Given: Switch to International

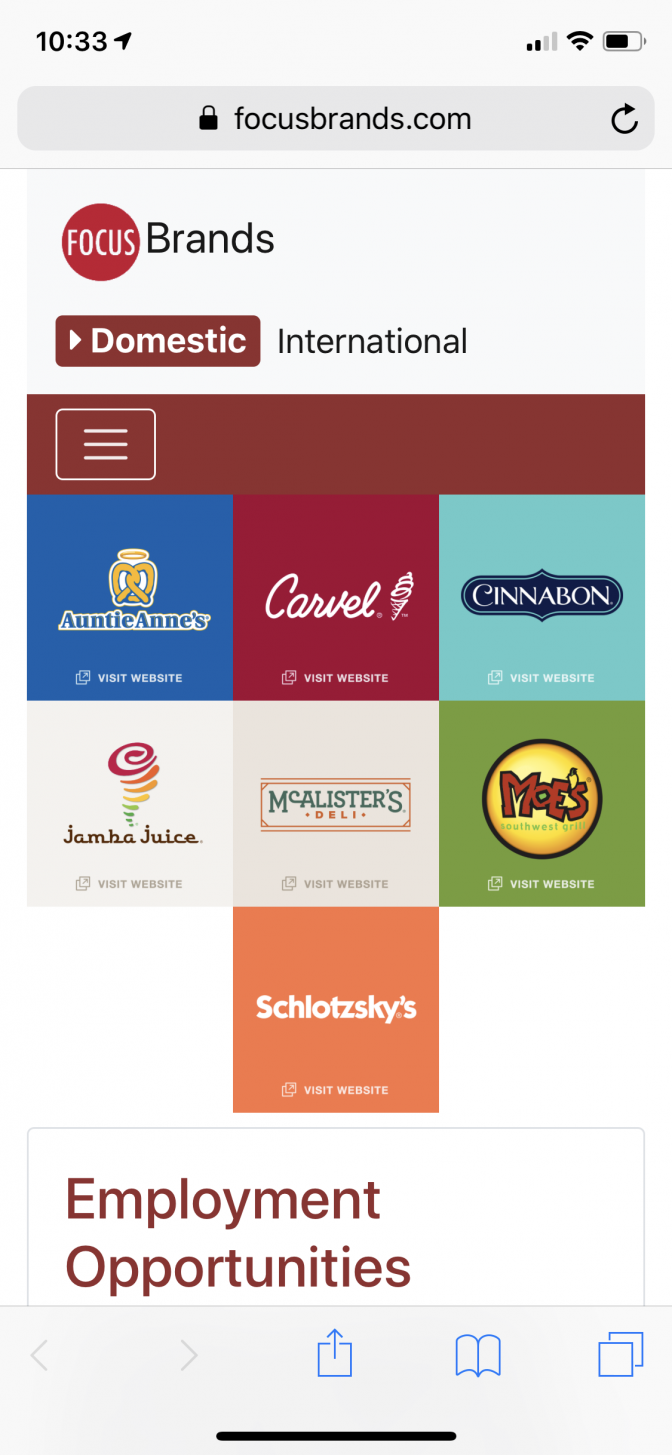Looking at the screenshot, I should tap(372, 342).
